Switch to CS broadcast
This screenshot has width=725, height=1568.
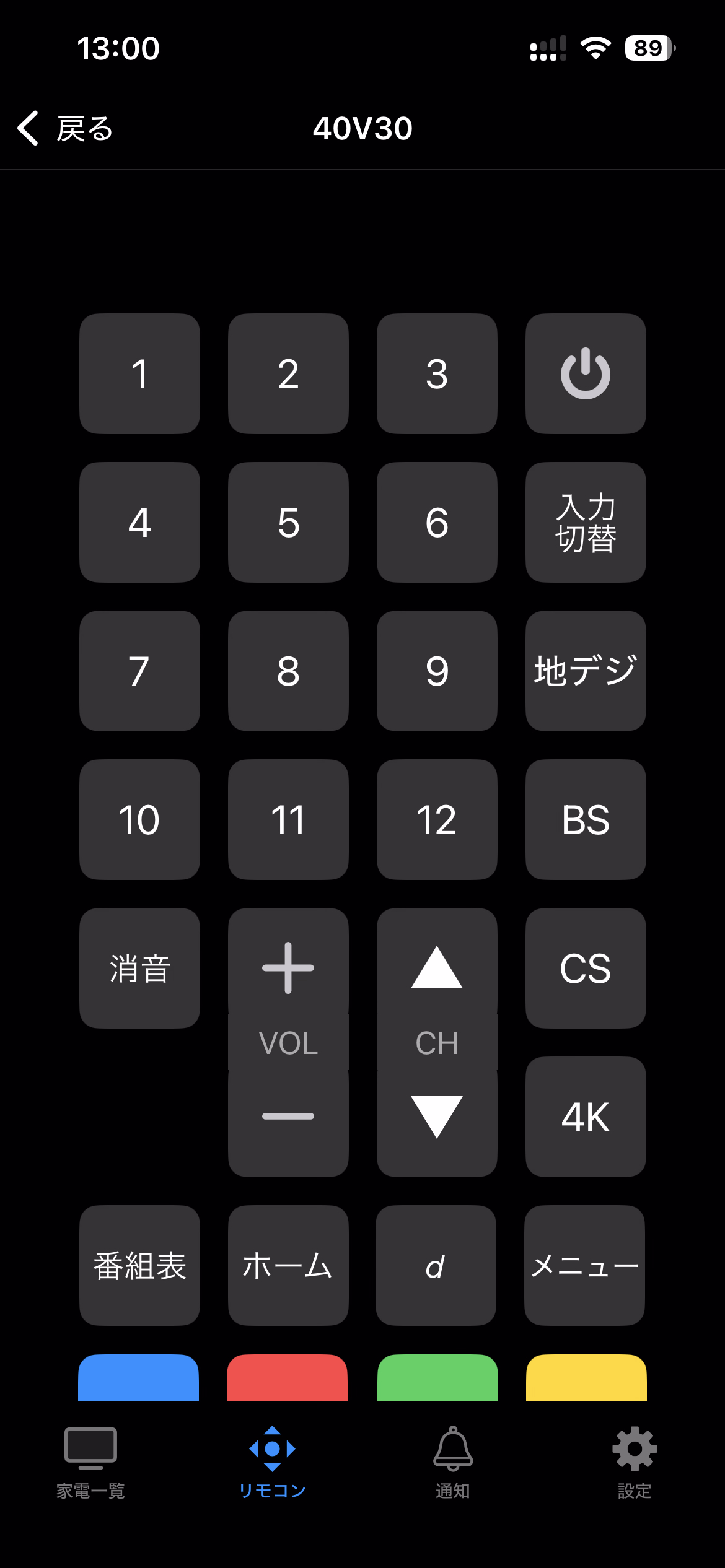(x=586, y=968)
